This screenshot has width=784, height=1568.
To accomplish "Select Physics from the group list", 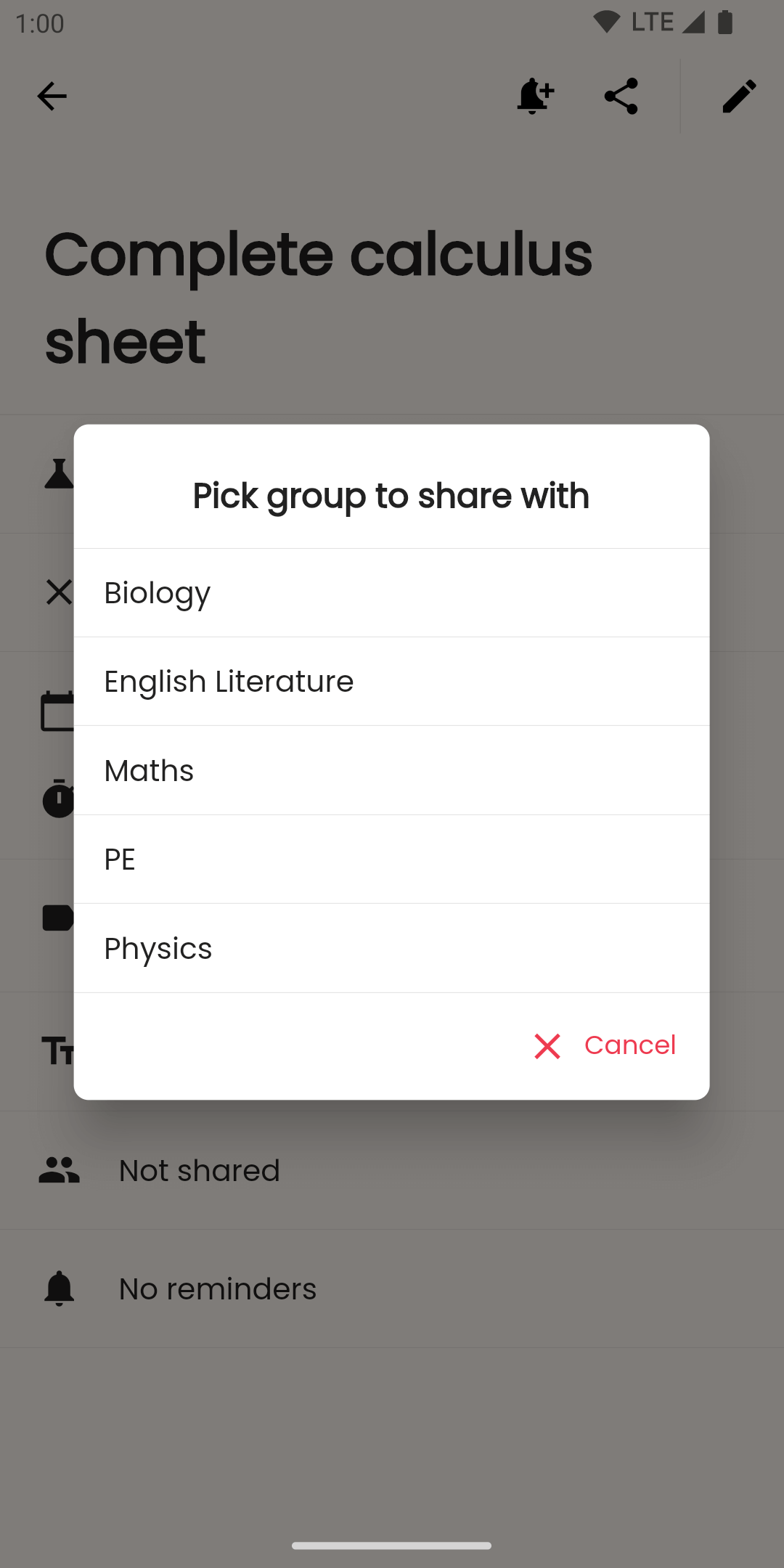I will pos(391,948).
